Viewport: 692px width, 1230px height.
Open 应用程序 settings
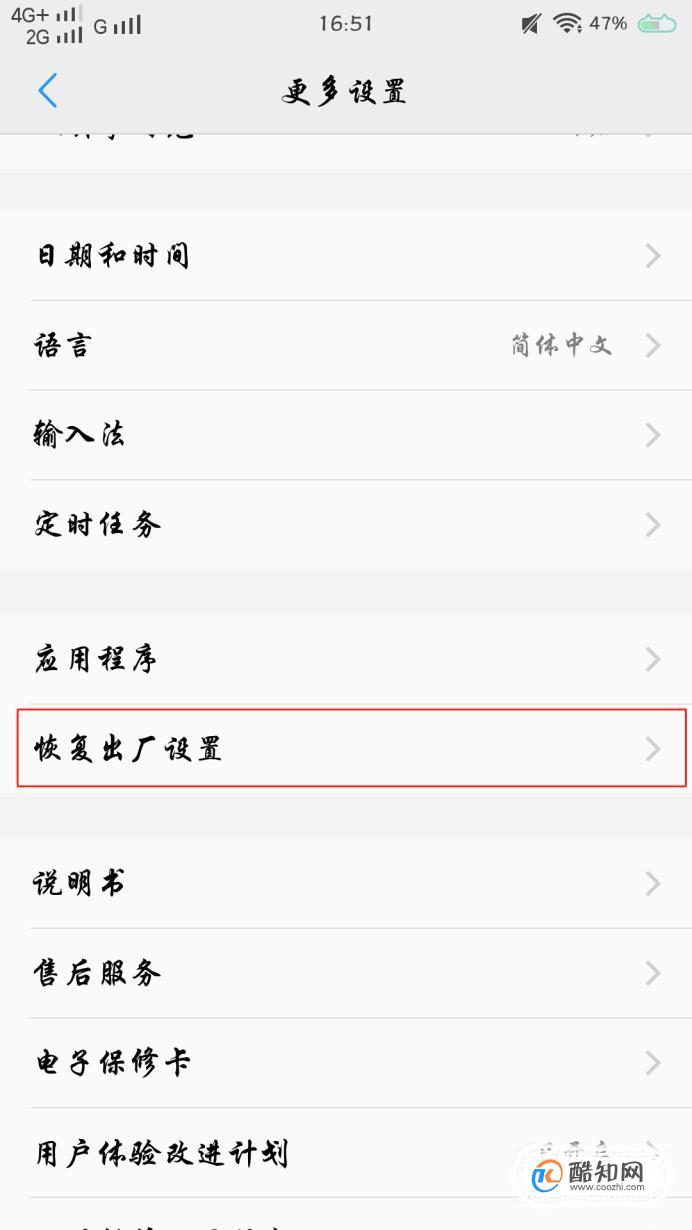pyautogui.click(x=346, y=659)
